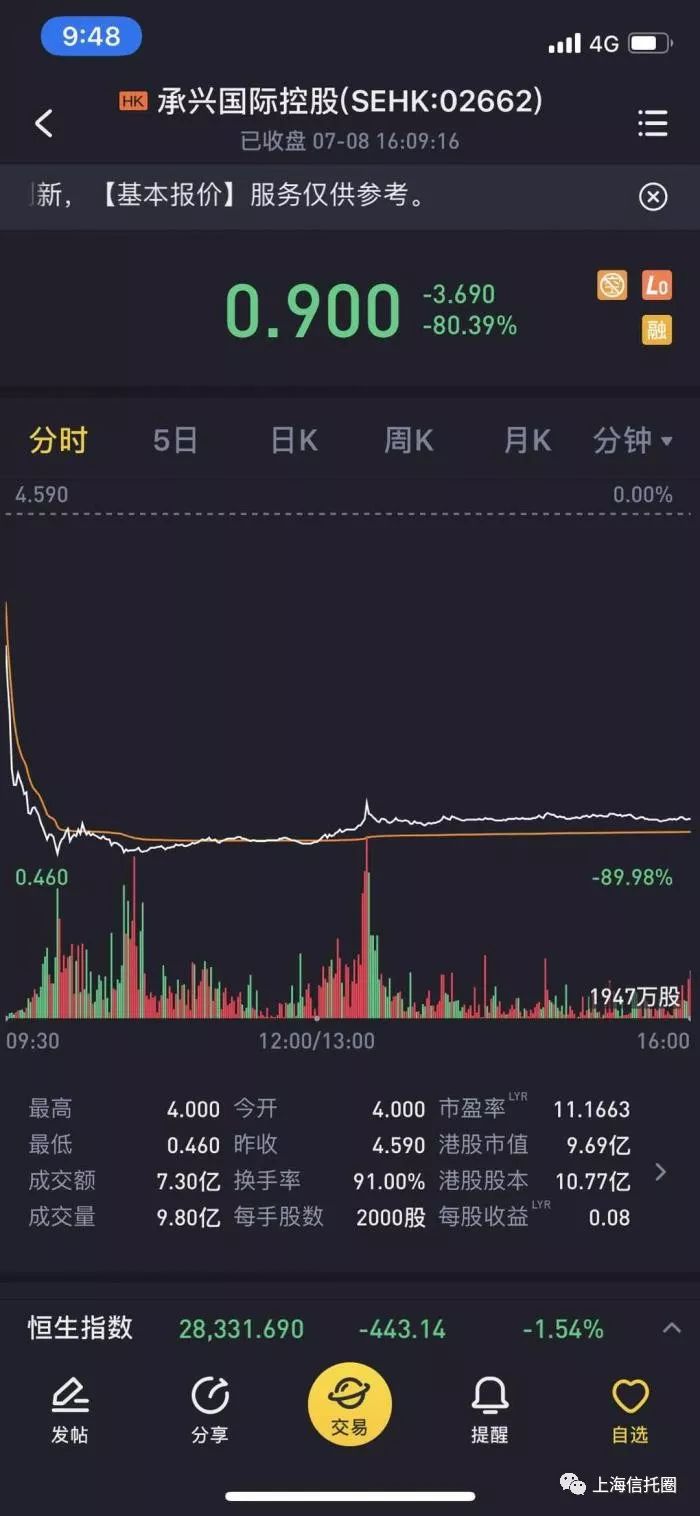This screenshot has height=1516, width=700.
Task: Go back using the top-left arrow
Action: [x=43, y=123]
